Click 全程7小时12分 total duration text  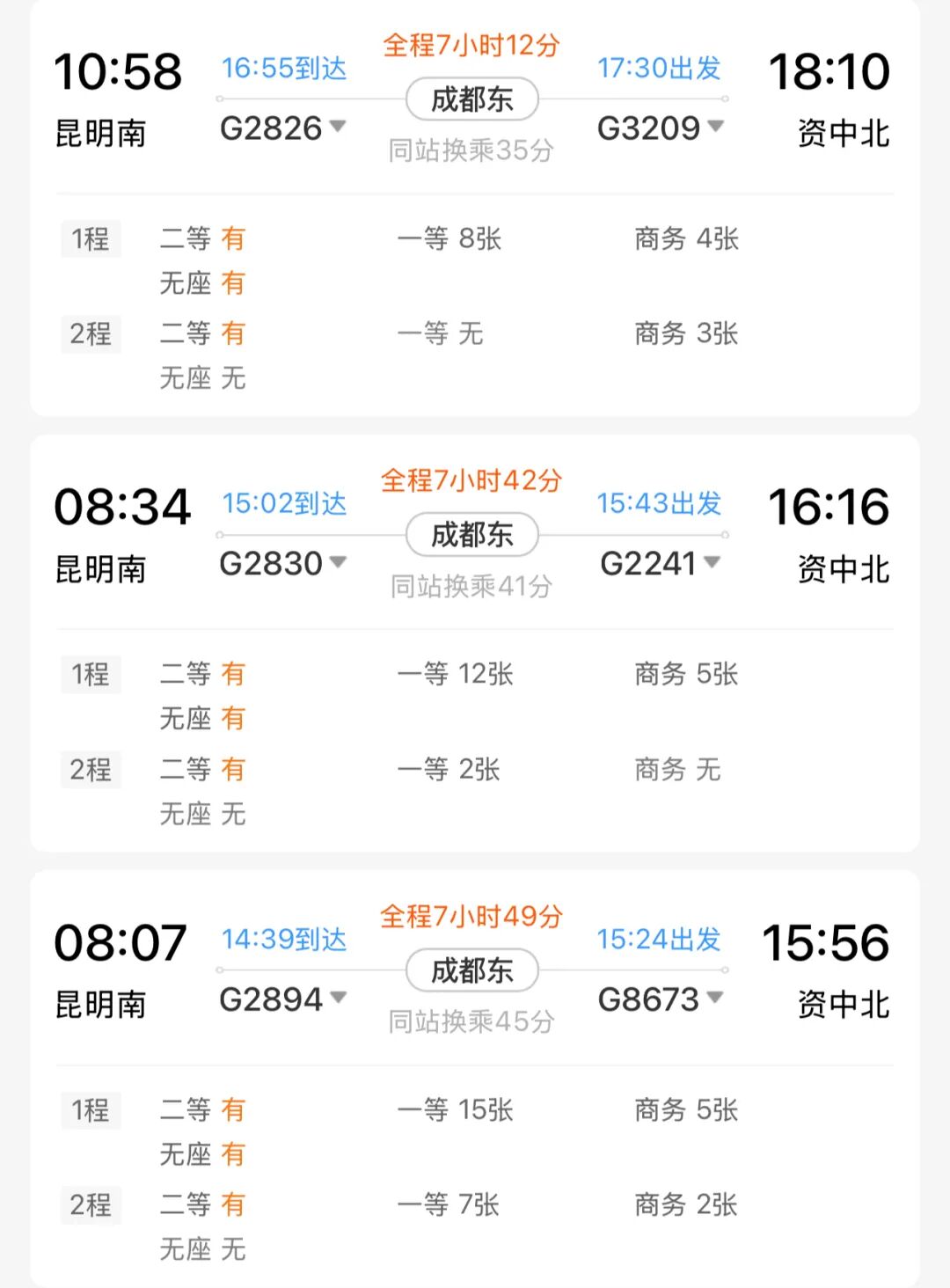tap(471, 48)
